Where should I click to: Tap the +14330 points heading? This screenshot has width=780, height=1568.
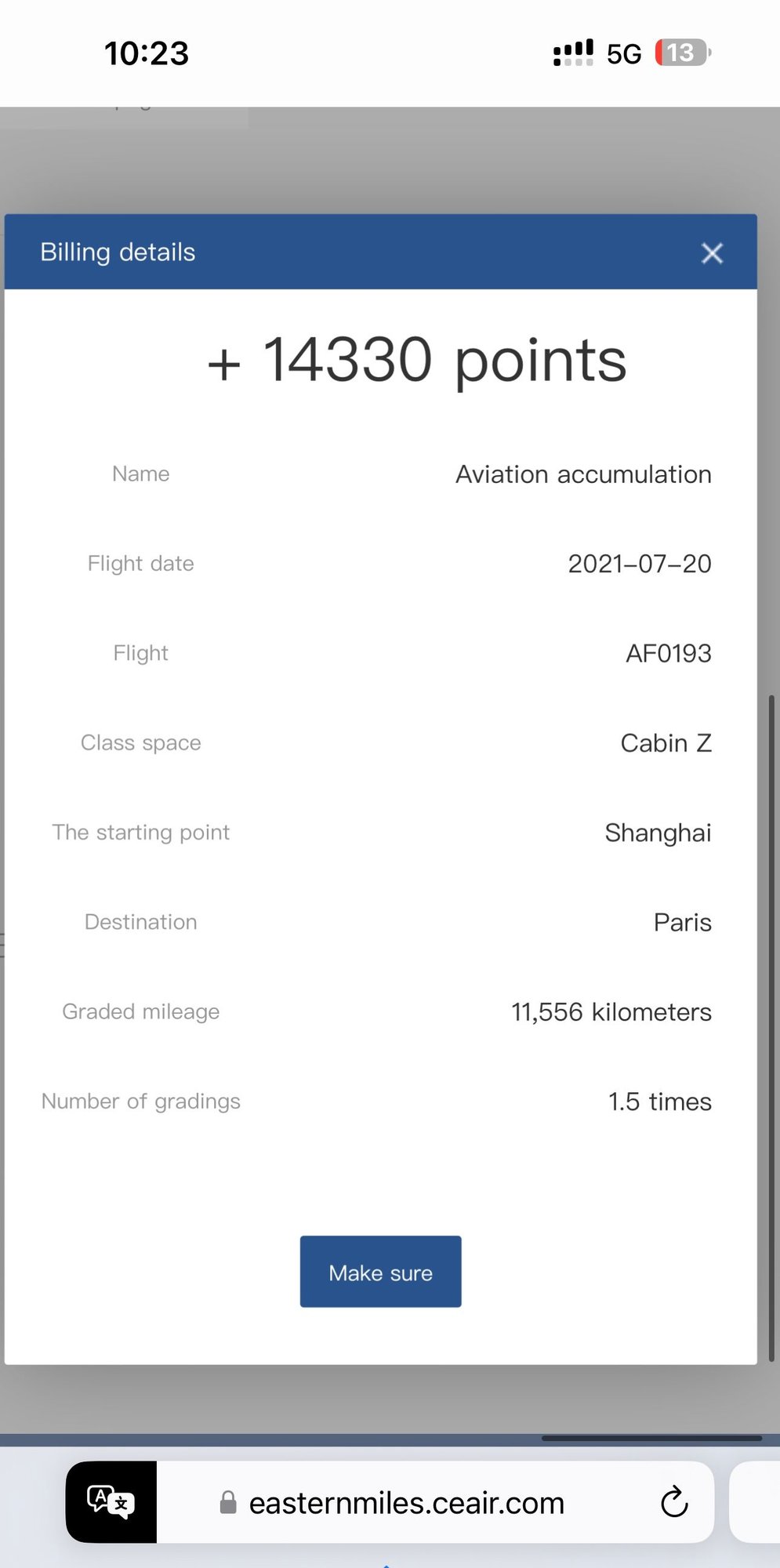click(x=418, y=359)
